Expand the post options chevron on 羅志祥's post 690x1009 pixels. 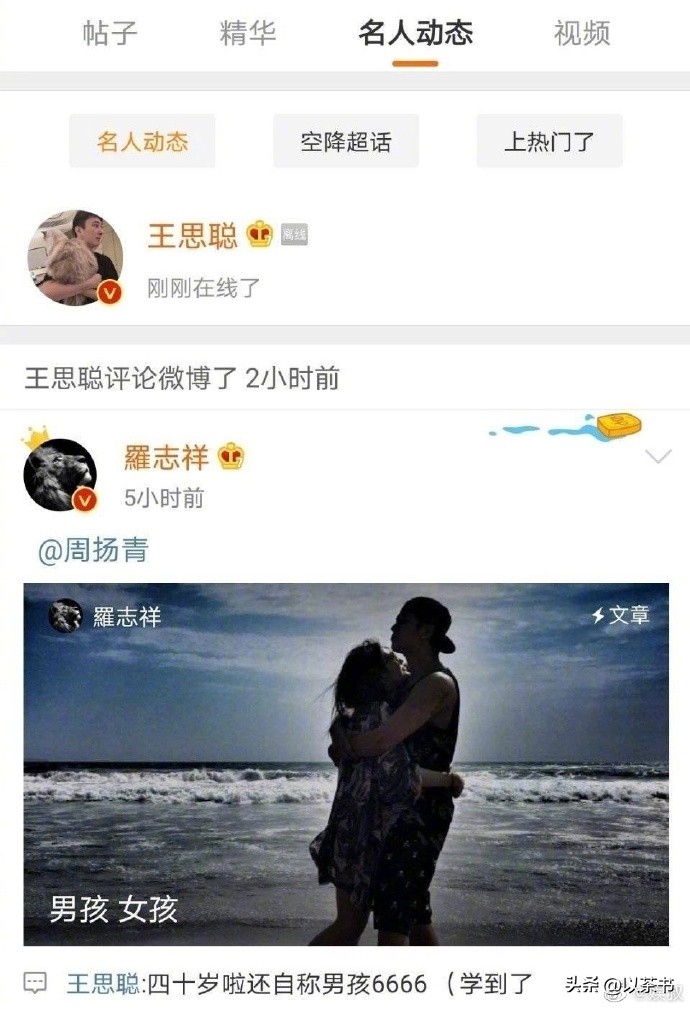658,458
